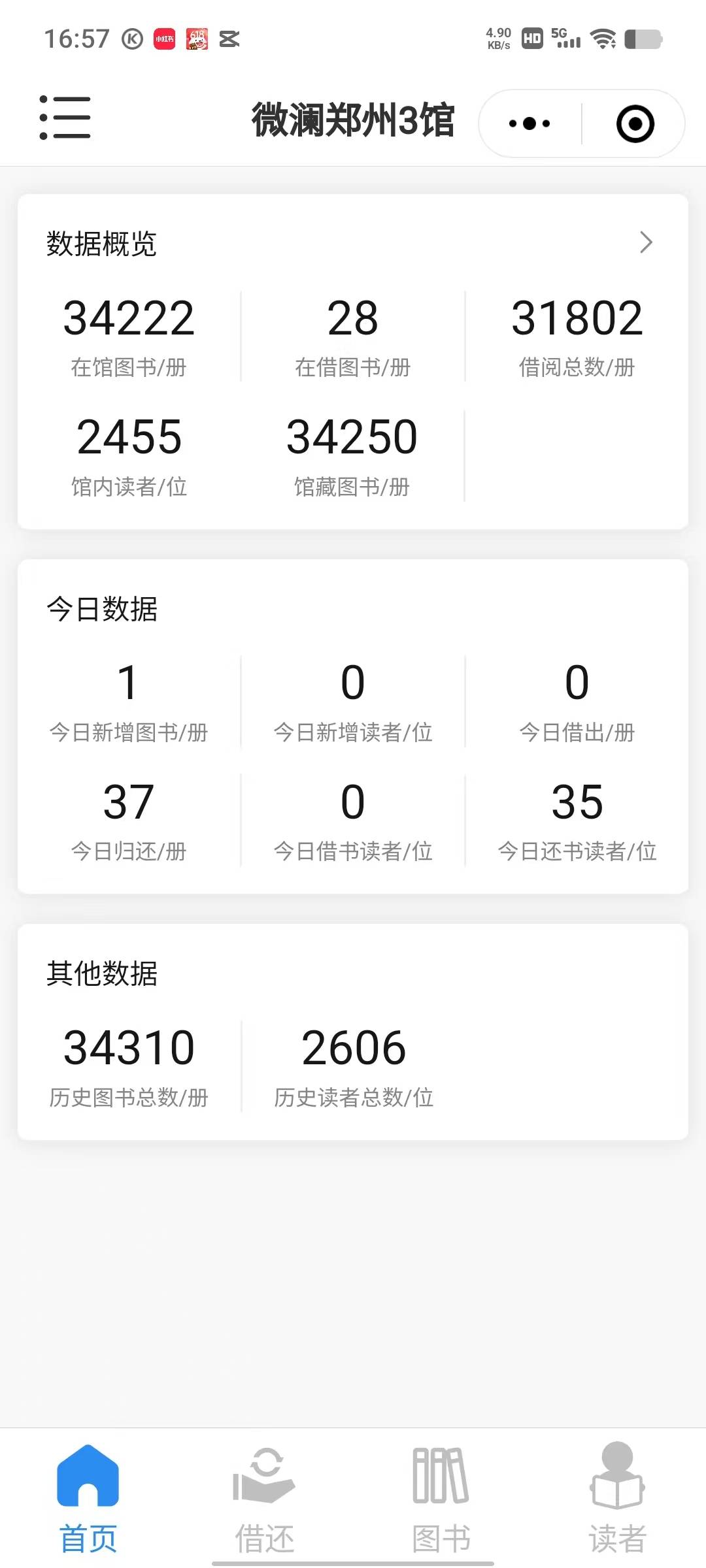Close the mini program via circle button

[635, 123]
